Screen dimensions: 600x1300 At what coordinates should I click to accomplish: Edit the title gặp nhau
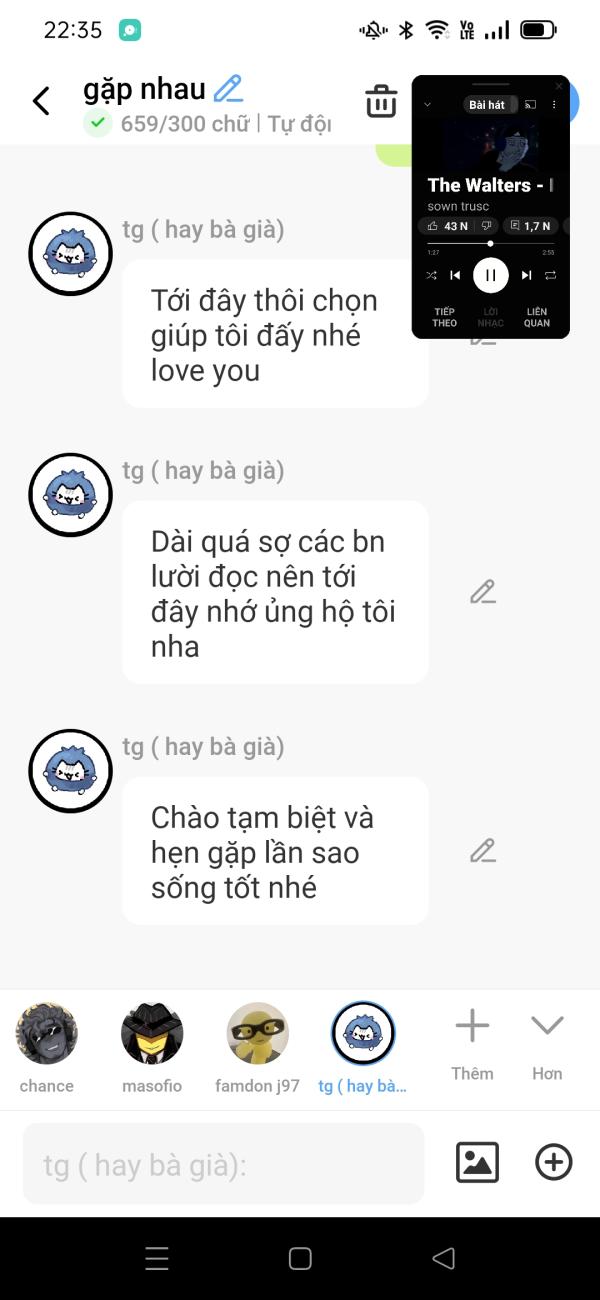point(229,89)
